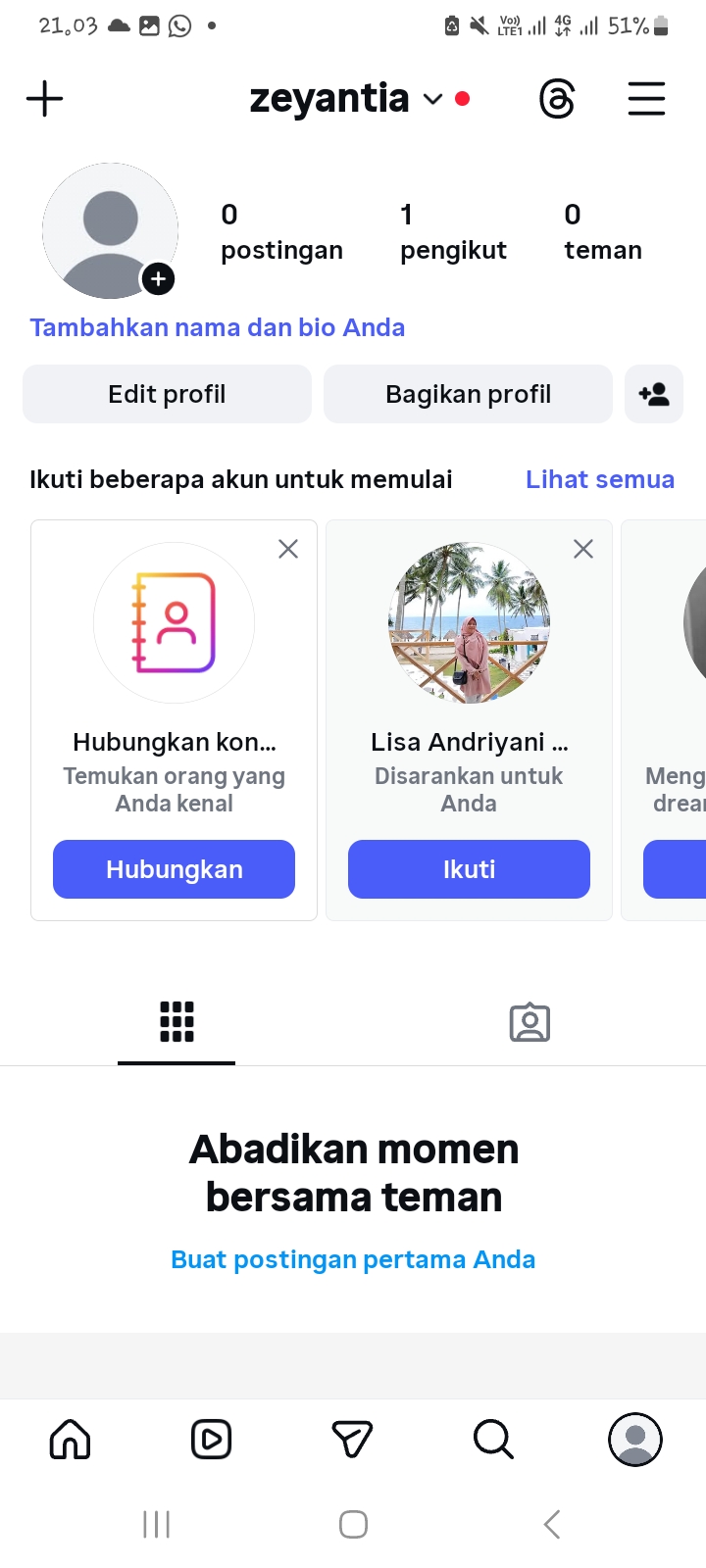The image size is (706, 1568).
Task: Switch to the tagged photos tab
Action: coord(529,1022)
